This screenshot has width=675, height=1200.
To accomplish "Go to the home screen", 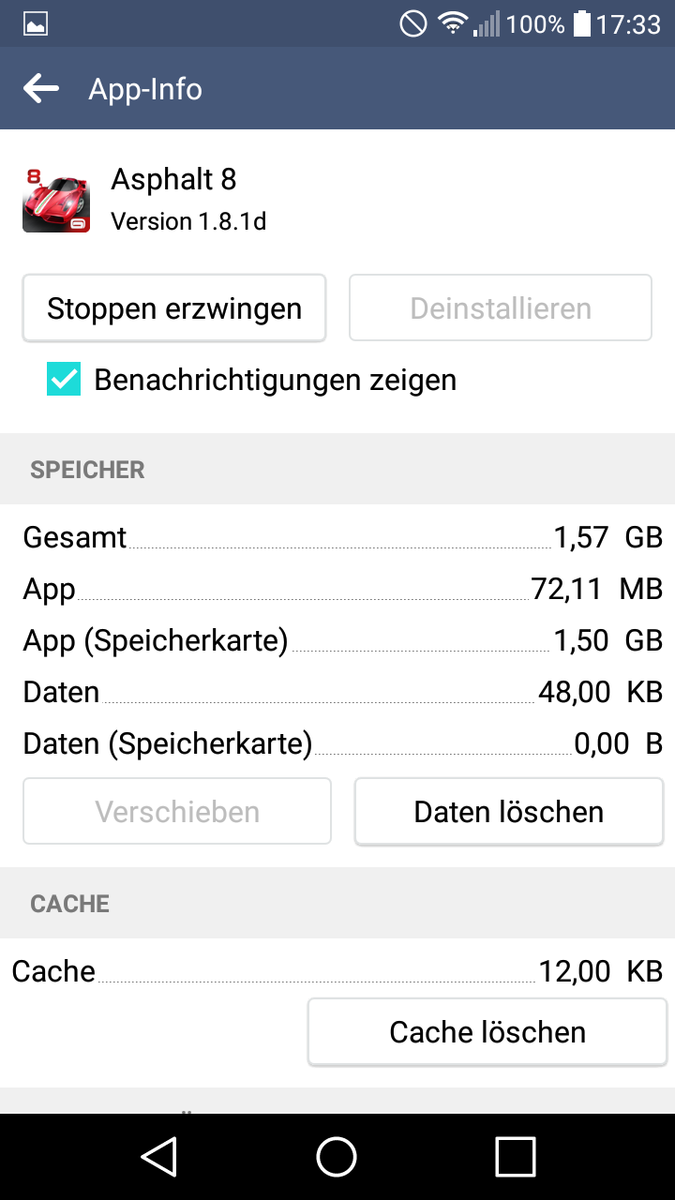I will pyautogui.click(x=337, y=1156).
